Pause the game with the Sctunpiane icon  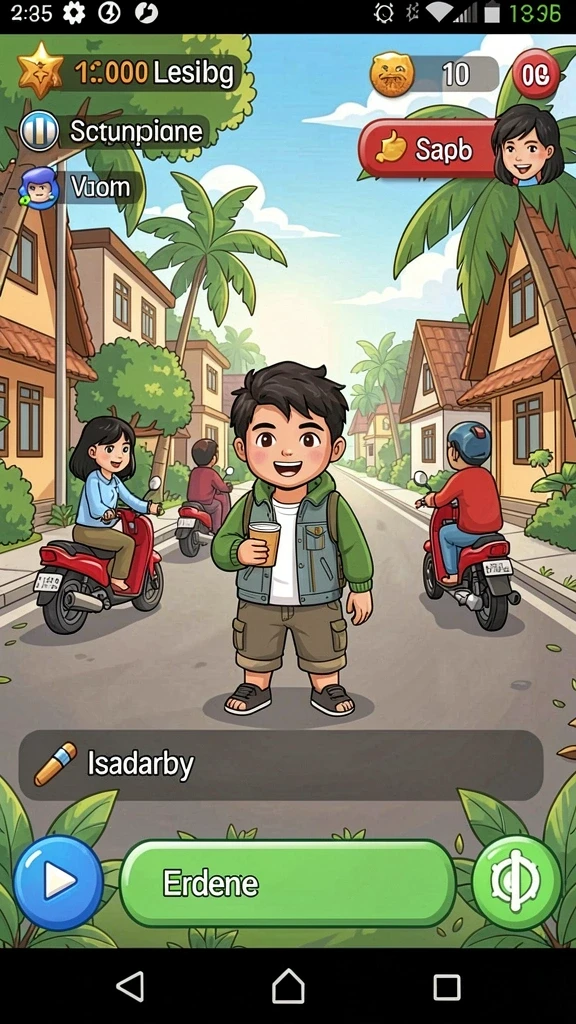tap(40, 131)
